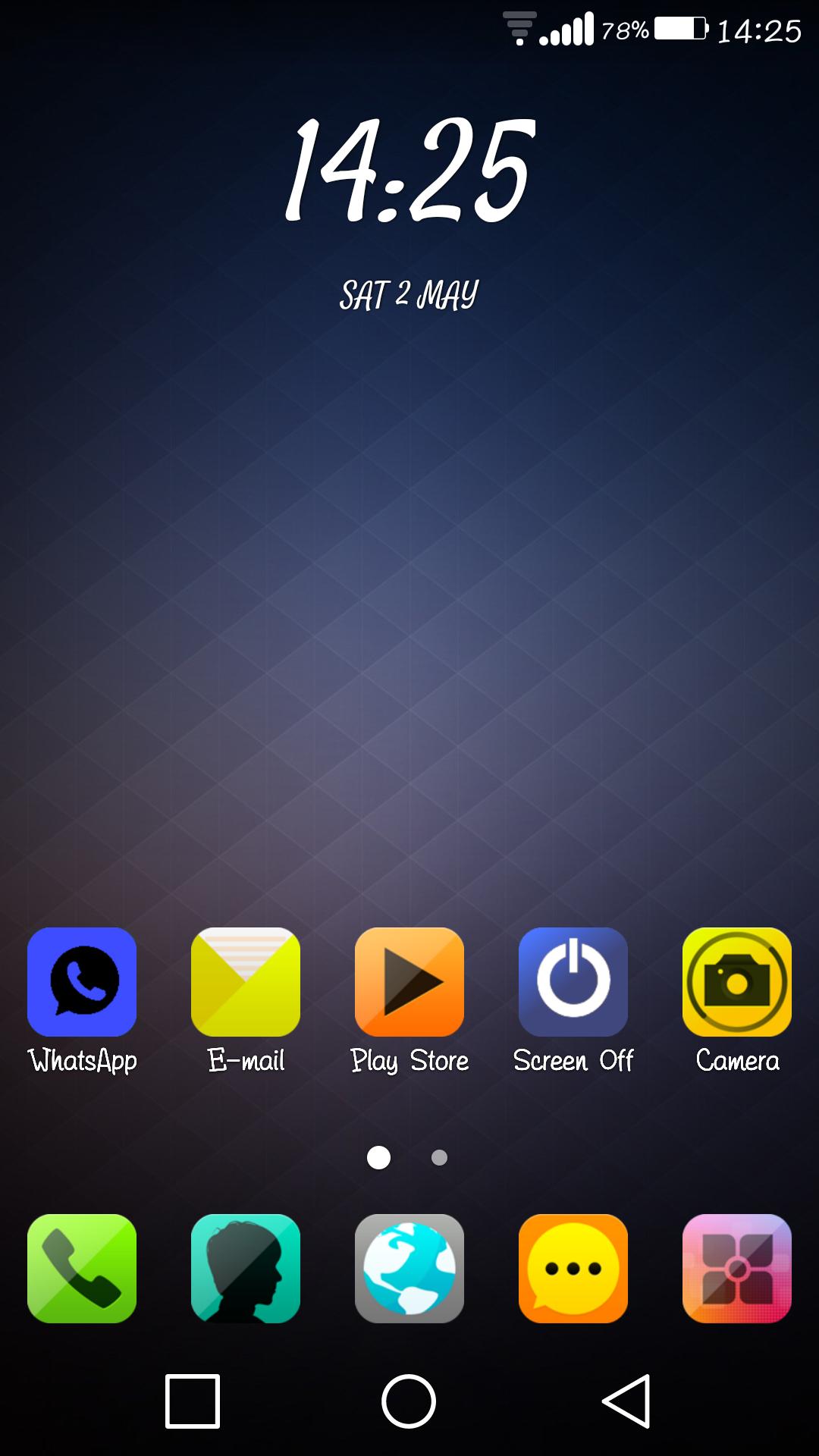
Task: Tap the Screen Off shortcut
Action: [x=573, y=982]
